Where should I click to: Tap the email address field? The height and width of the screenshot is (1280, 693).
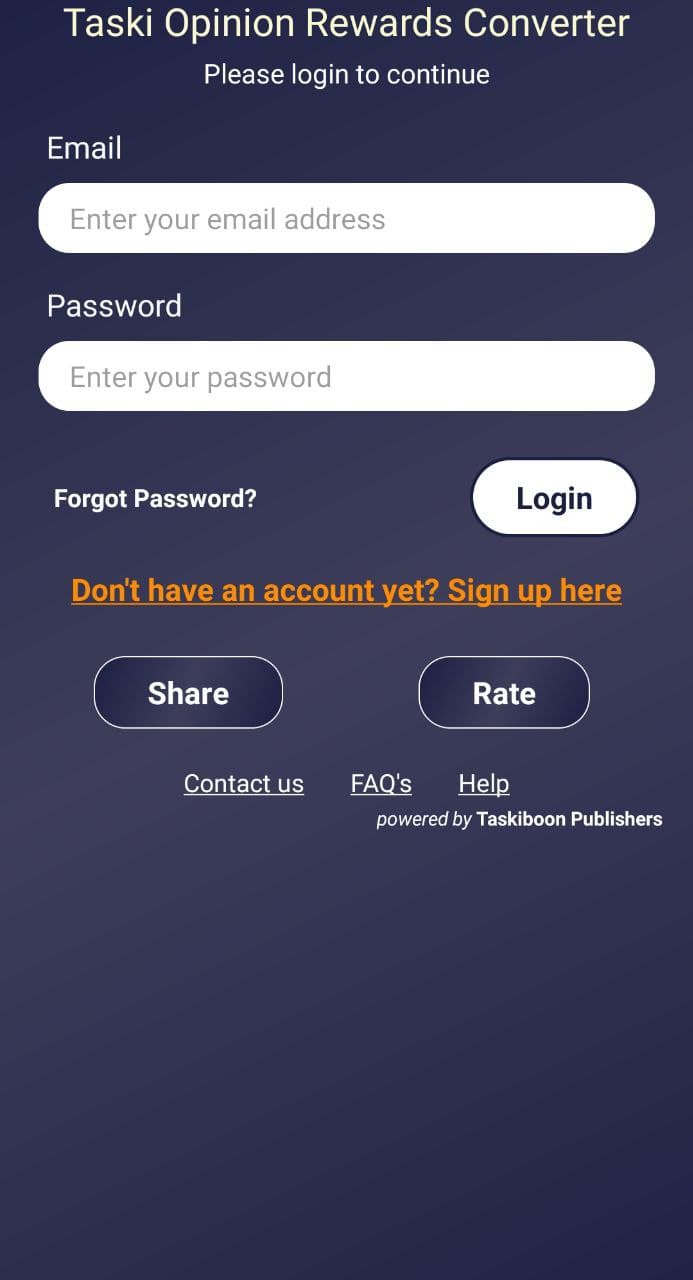click(346, 218)
